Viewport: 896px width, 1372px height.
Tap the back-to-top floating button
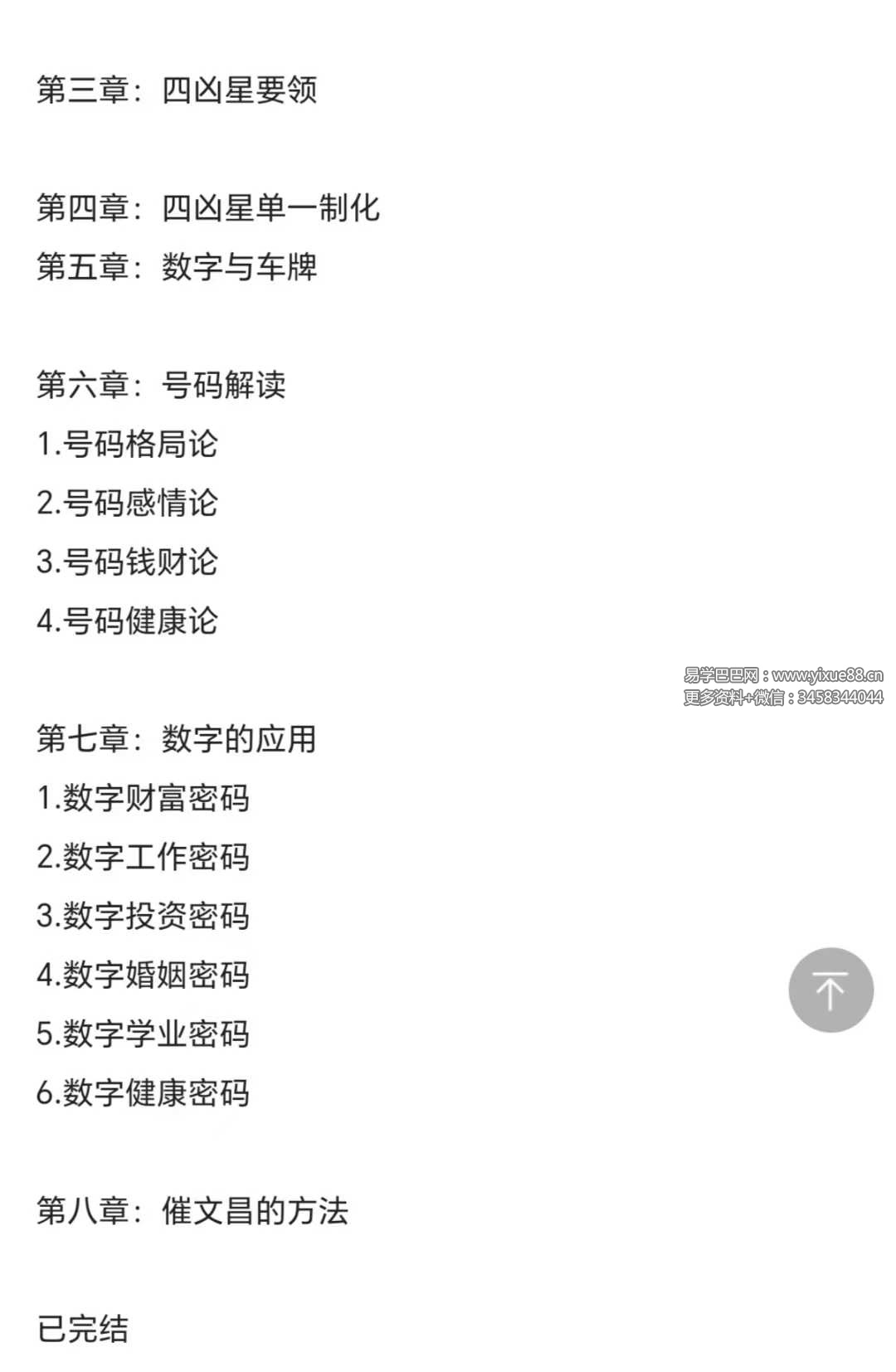(x=830, y=990)
